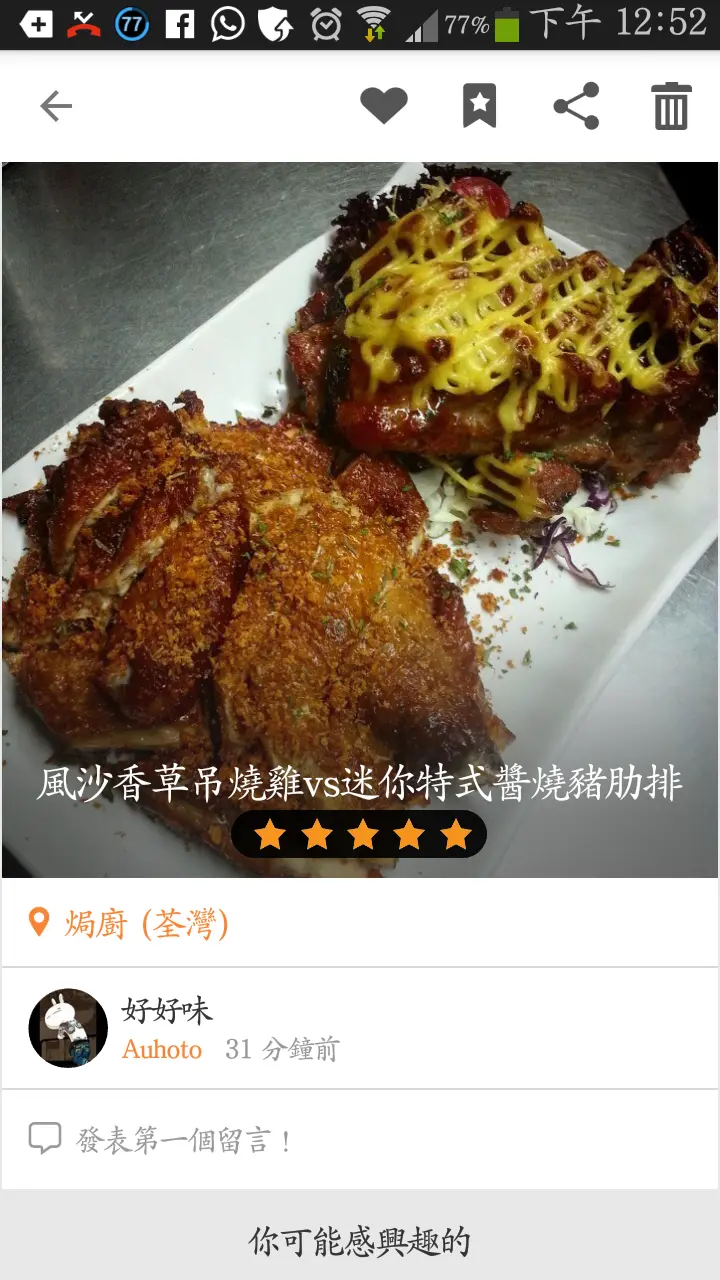Tap 發表第一個留言 to add a comment

tap(184, 1139)
